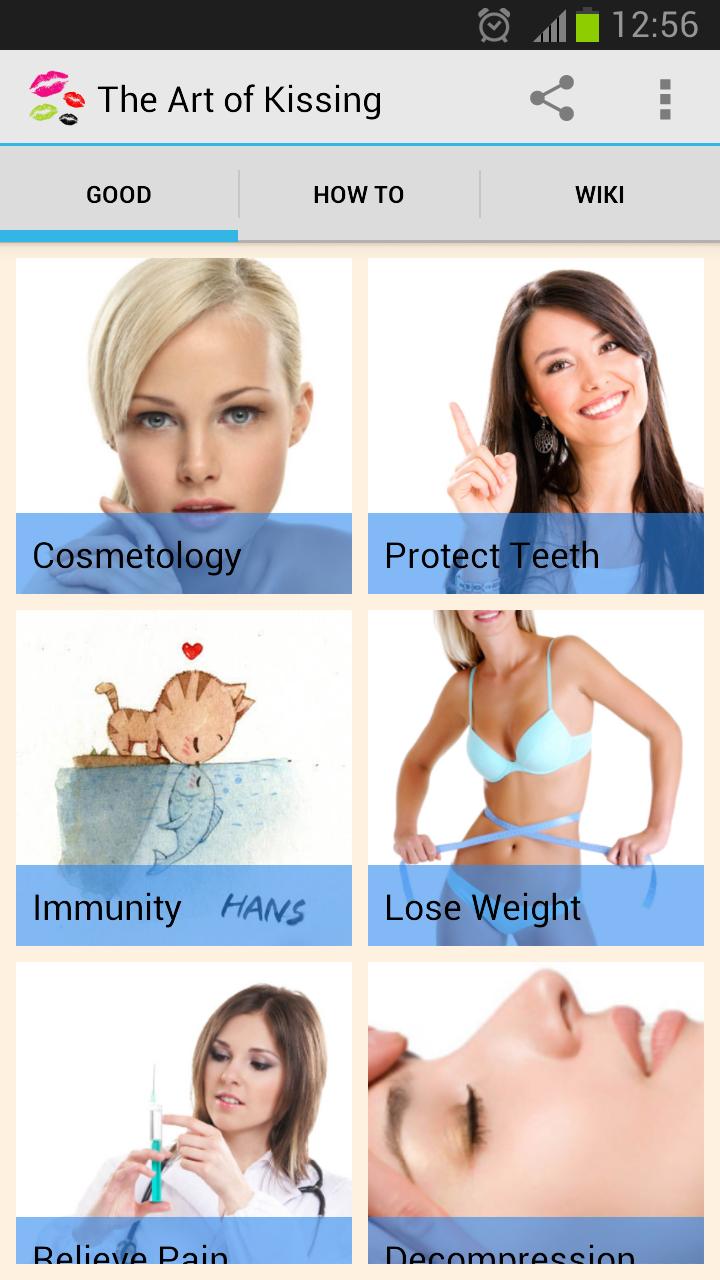The image size is (720, 1280).
Task: Tap the Lose Weight tile
Action: click(536, 778)
